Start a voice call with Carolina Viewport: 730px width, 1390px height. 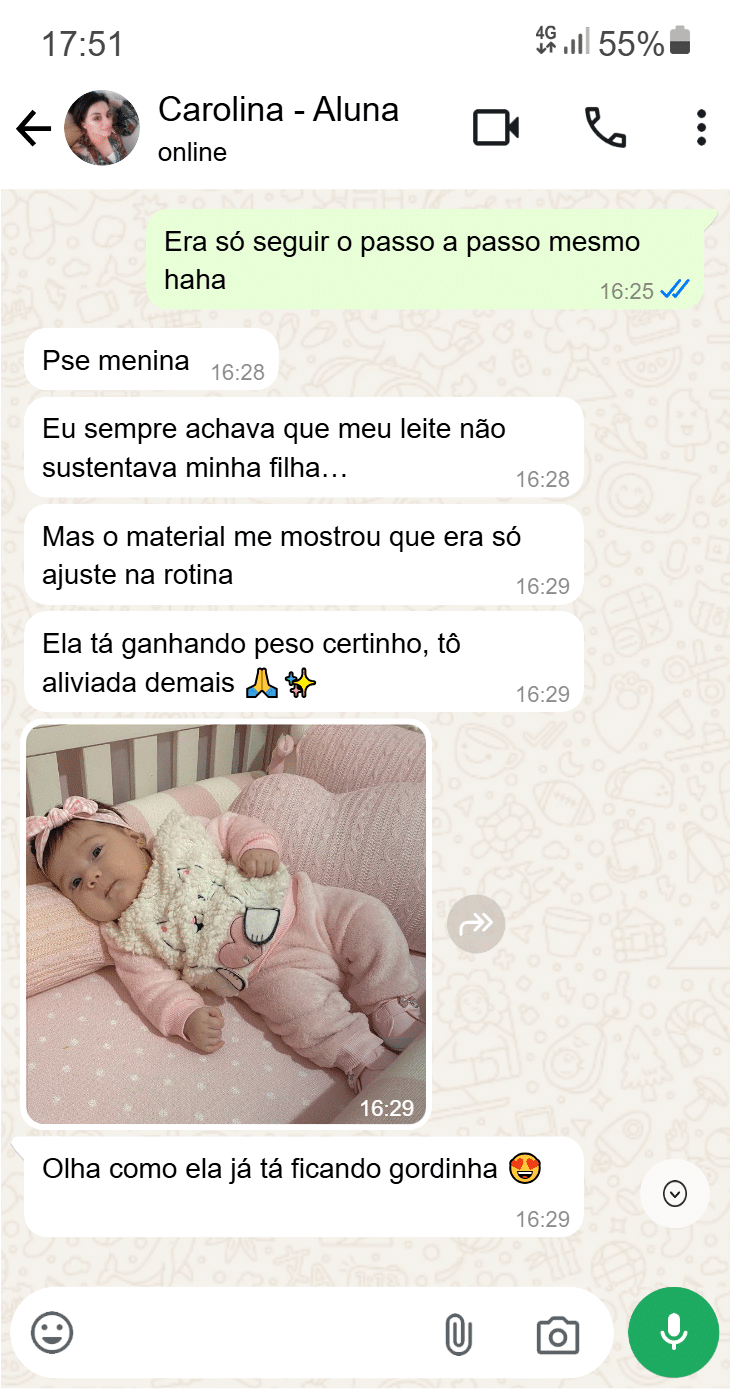pyautogui.click(x=605, y=128)
